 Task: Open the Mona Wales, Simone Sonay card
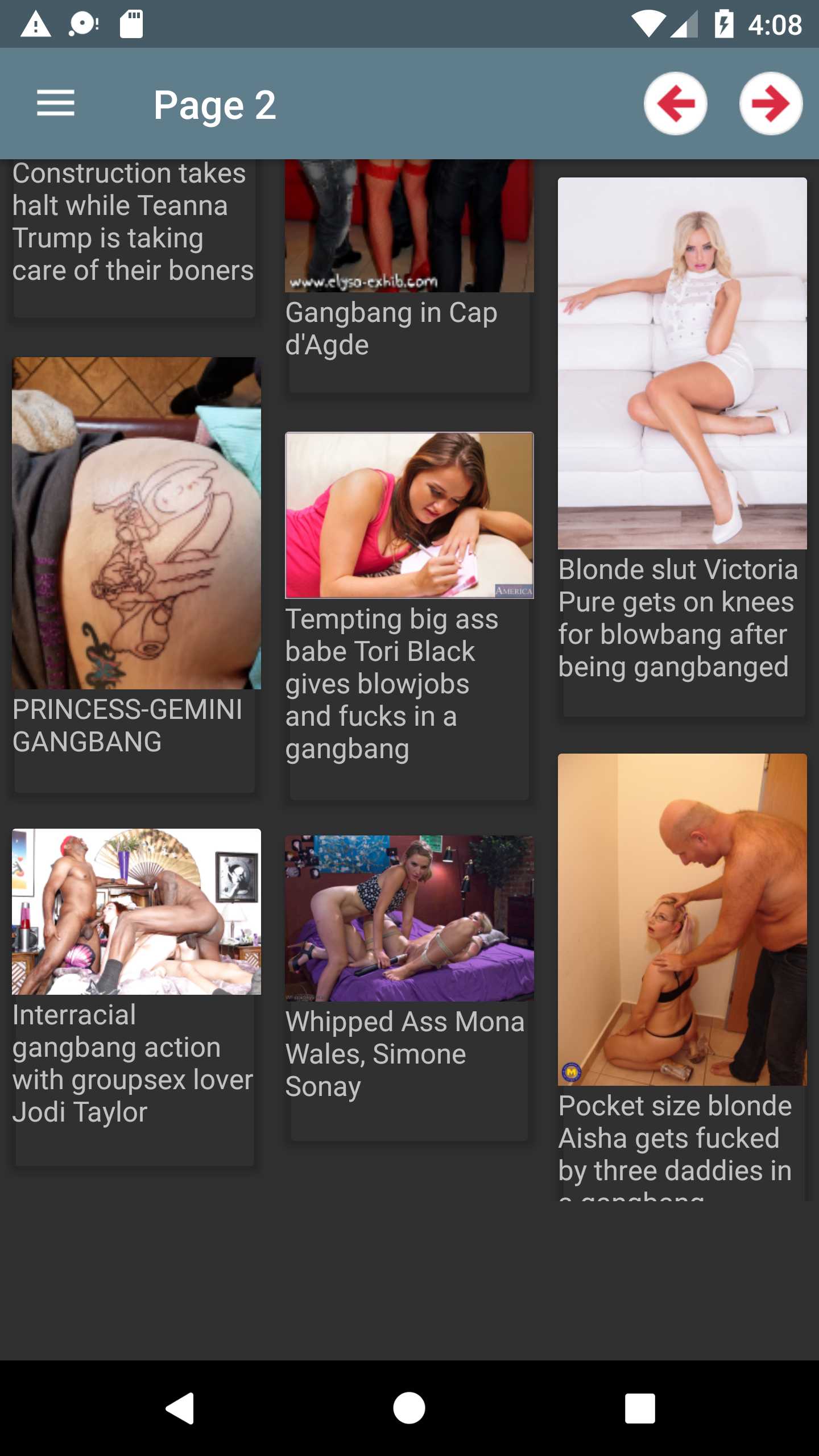tap(408, 984)
